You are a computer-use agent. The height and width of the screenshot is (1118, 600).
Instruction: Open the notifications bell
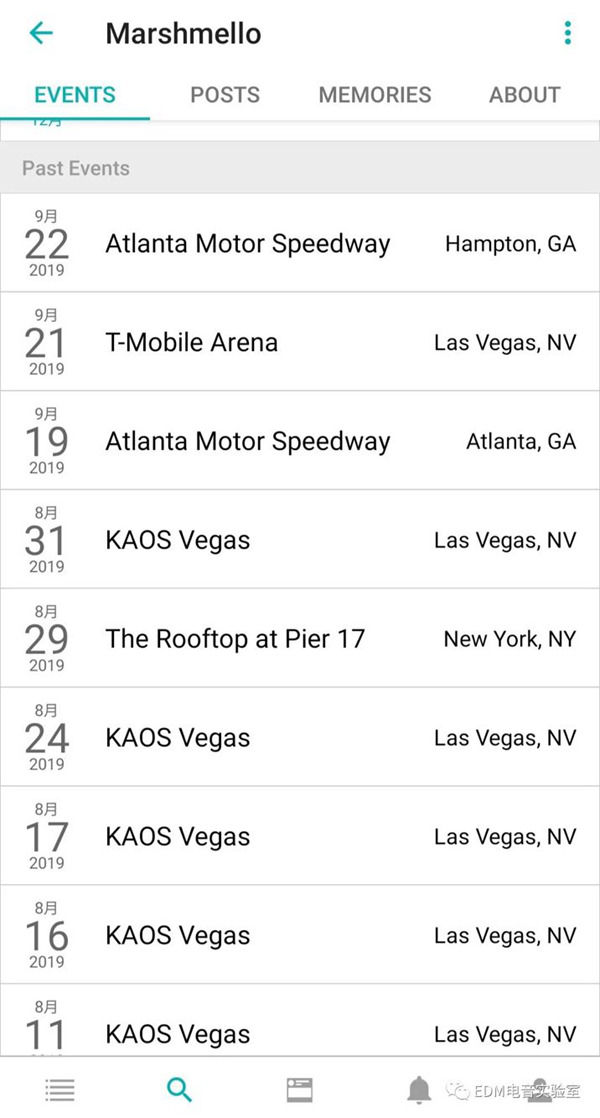419,1089
